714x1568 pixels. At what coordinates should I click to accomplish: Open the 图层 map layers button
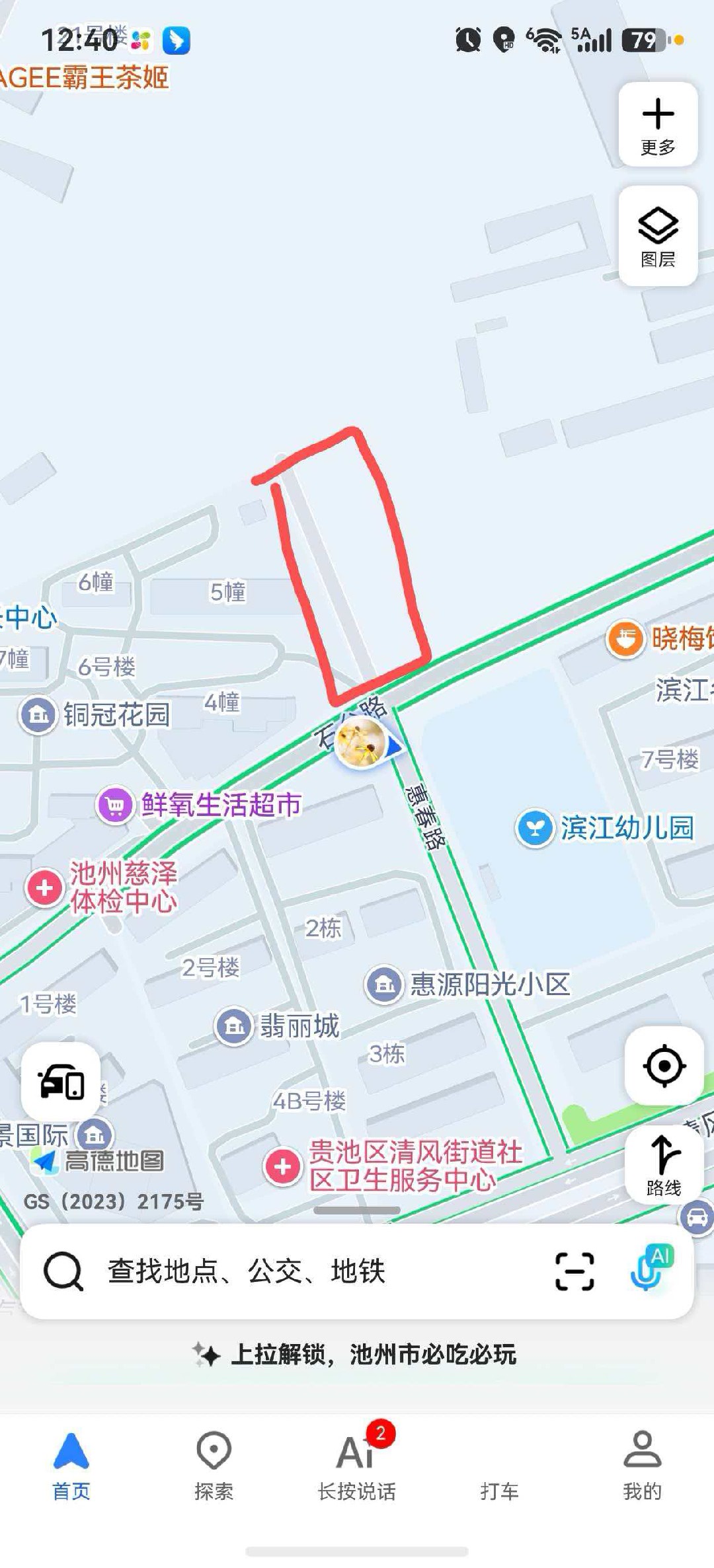coord(658,236)
